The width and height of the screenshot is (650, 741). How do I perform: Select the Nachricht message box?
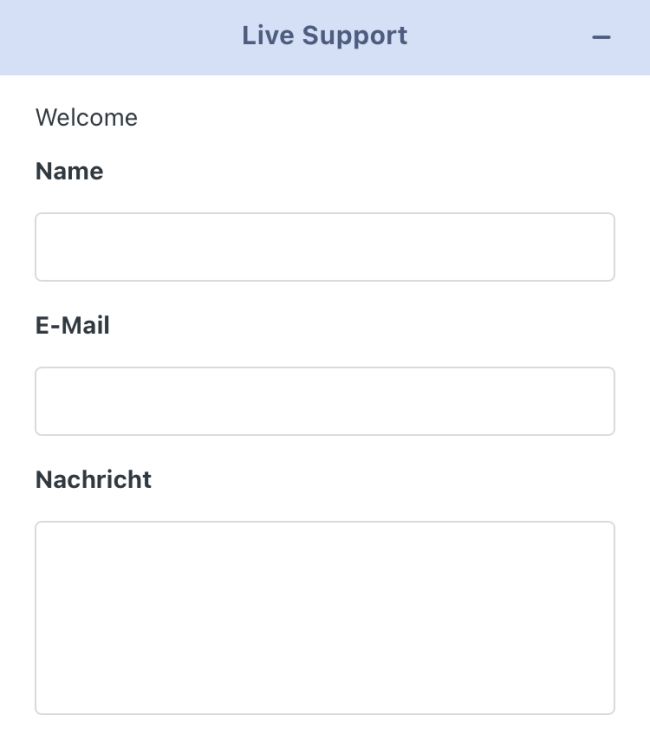pyautogui.click(x=324, y=617)
